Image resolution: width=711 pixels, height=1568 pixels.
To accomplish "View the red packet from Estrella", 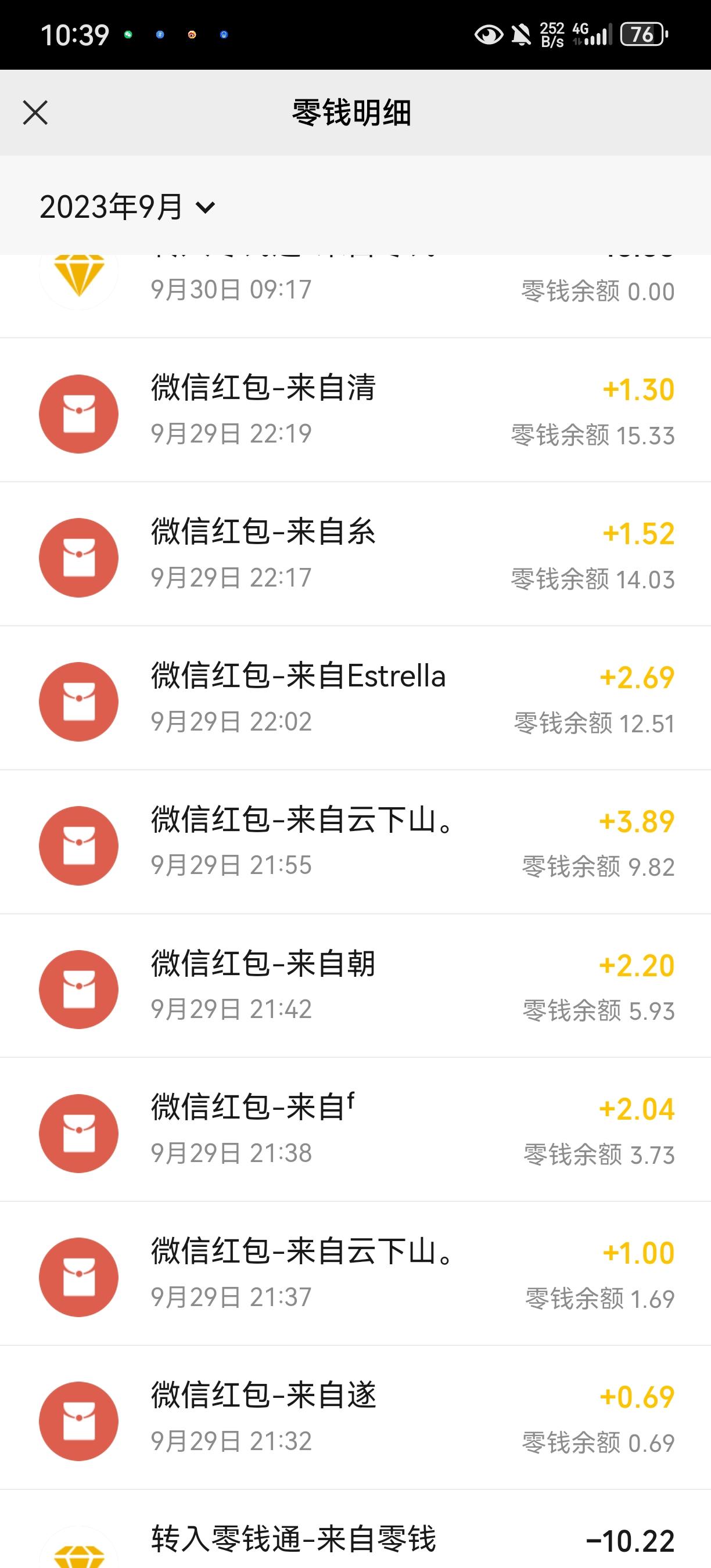I will [x=355, y=698].
